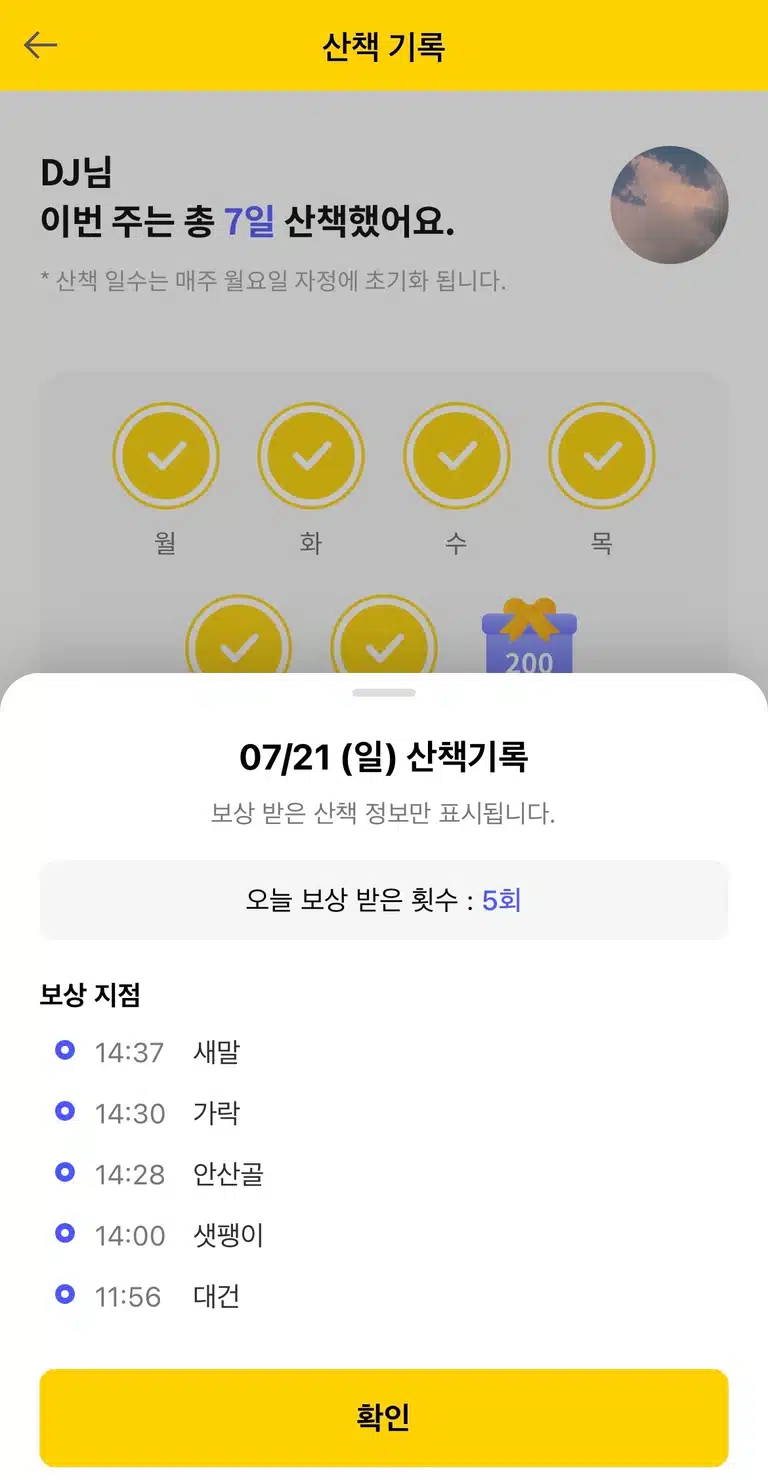Tap the bottom sheet drag handle
The image size is (768, 1480).
[x=384, y=692]
